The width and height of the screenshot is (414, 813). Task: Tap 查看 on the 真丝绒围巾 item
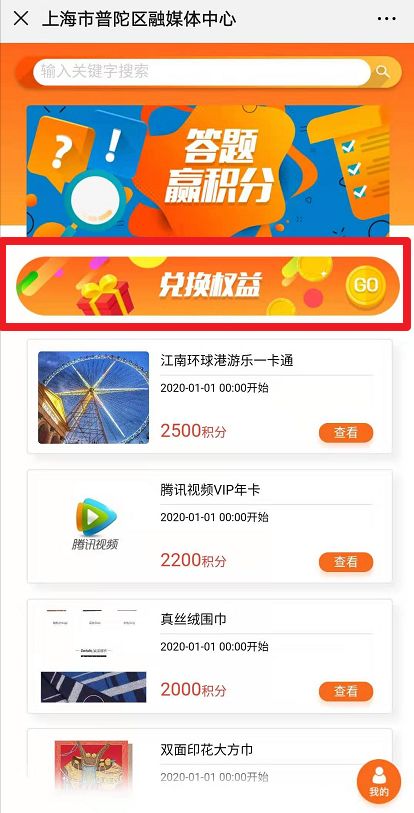pyautogui.click(x=346, y=691)
